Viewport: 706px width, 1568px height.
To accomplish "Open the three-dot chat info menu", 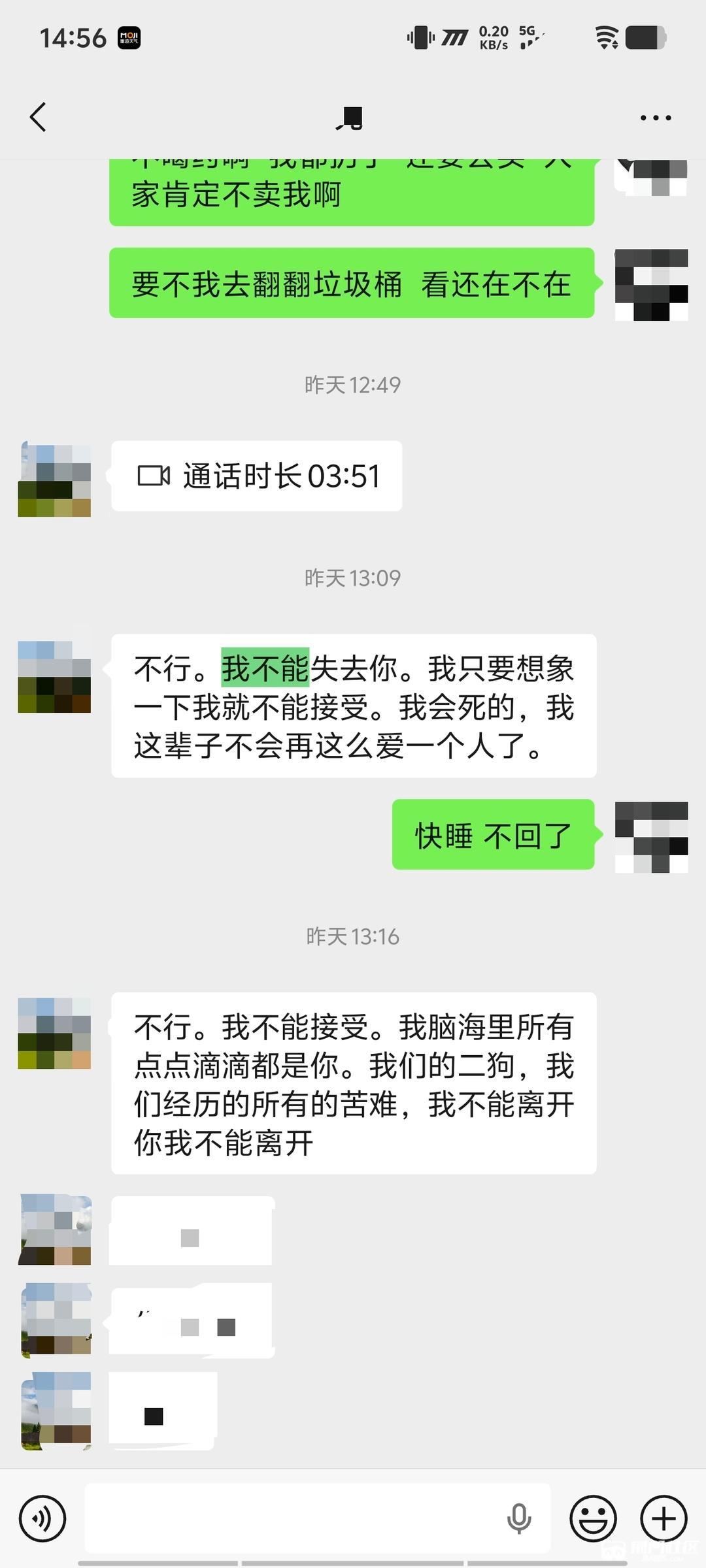I will (x=655, y=118).
